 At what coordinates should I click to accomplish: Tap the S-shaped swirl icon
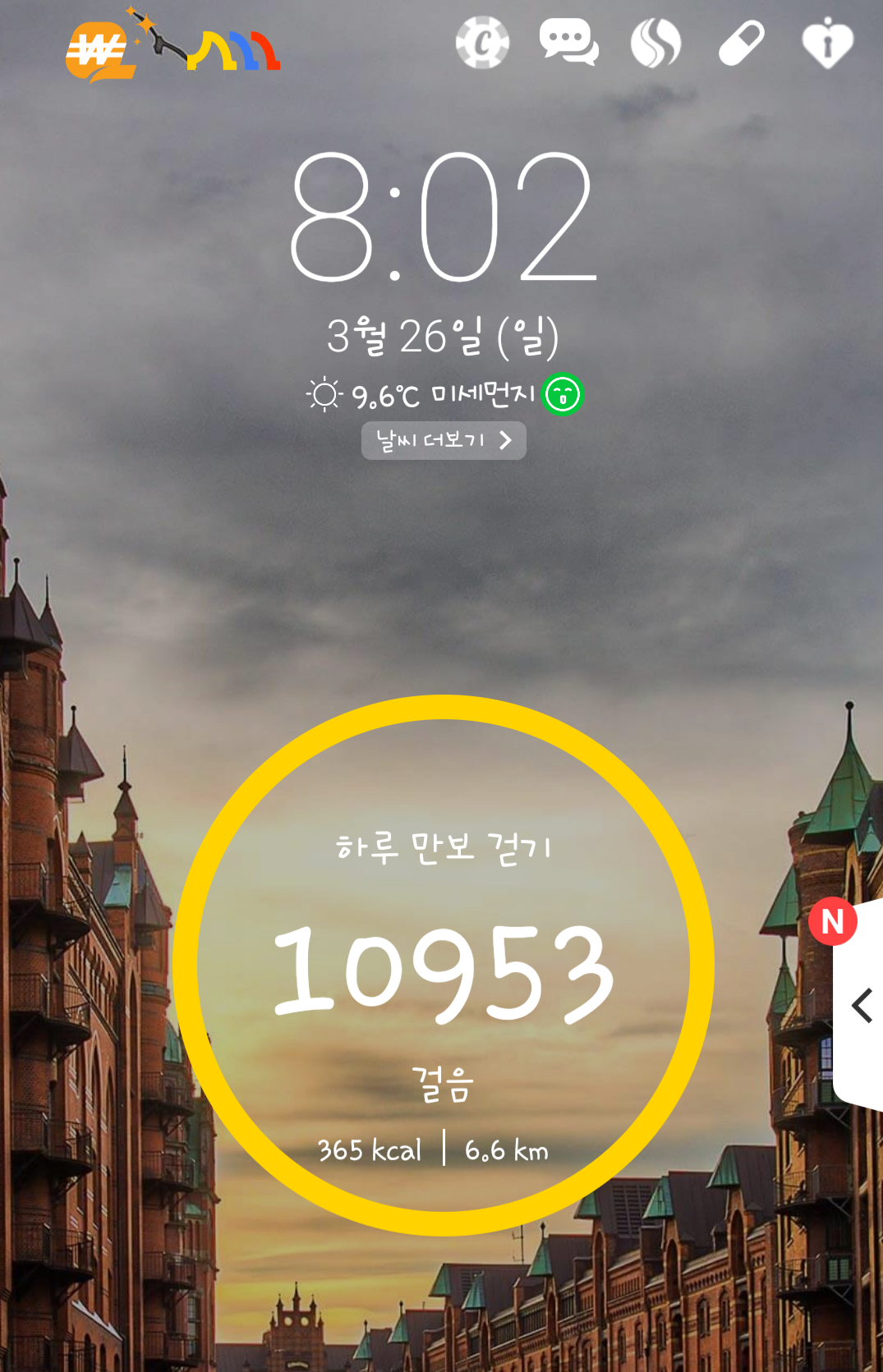tap(655, 43)
